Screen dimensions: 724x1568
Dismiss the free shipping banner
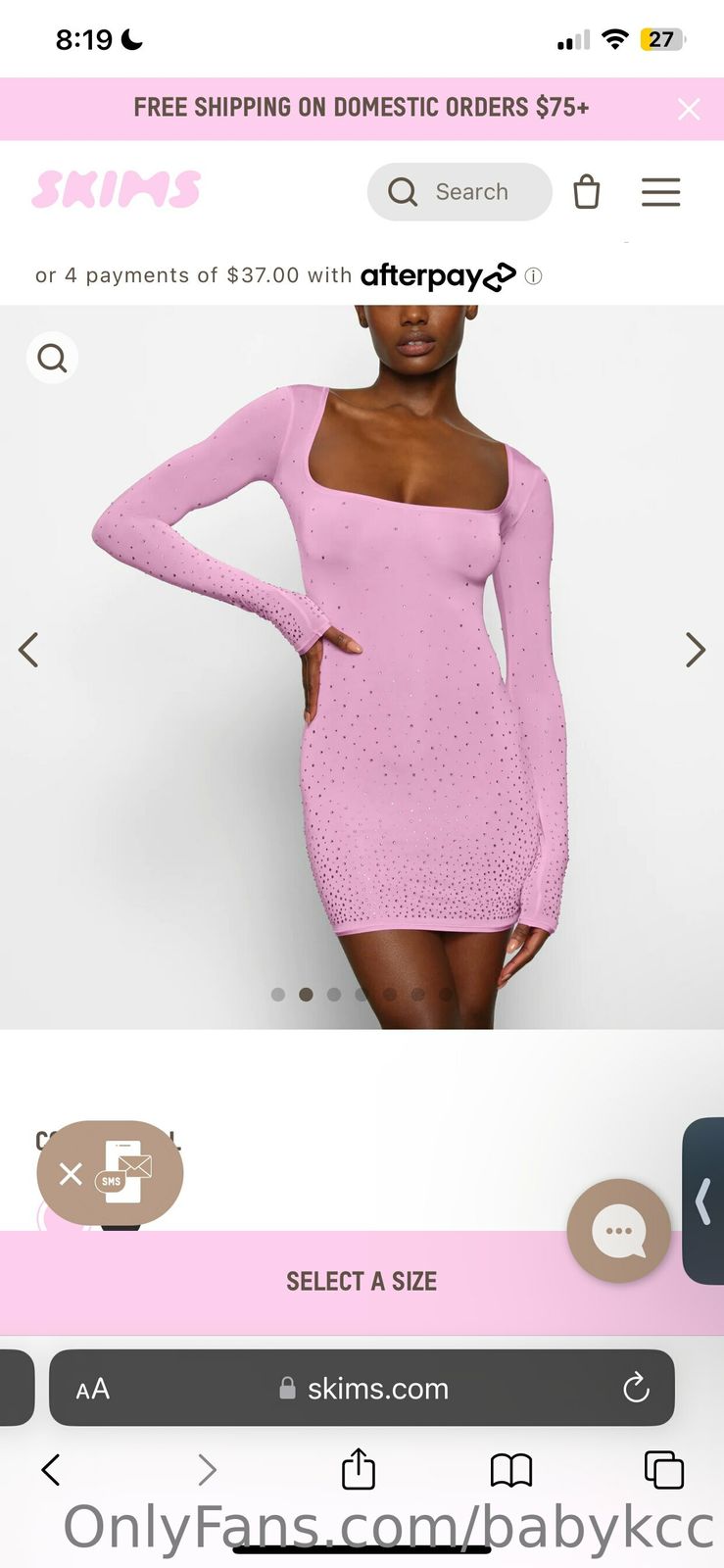click(x=689, y=109)
